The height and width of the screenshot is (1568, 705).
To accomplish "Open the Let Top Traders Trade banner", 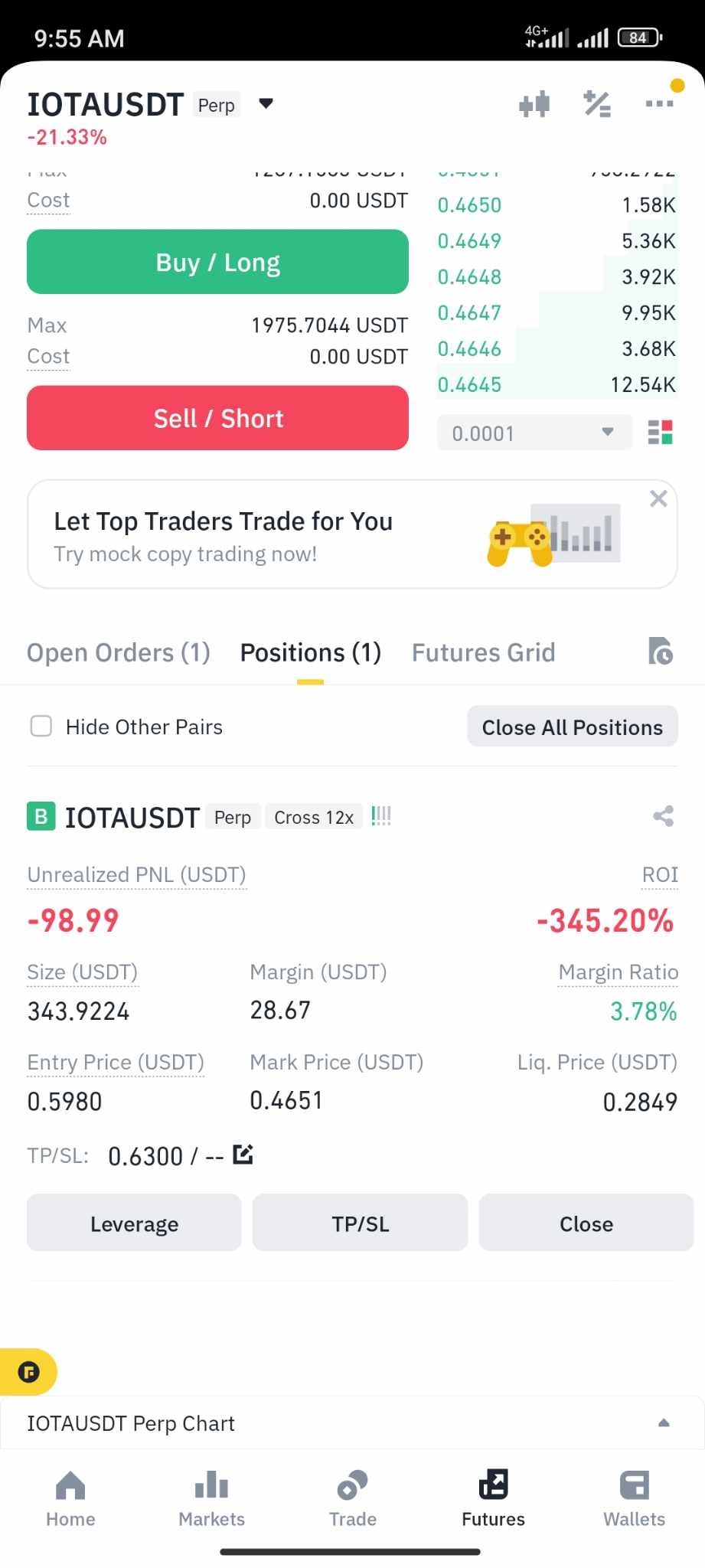I will [x=352, y=534].
